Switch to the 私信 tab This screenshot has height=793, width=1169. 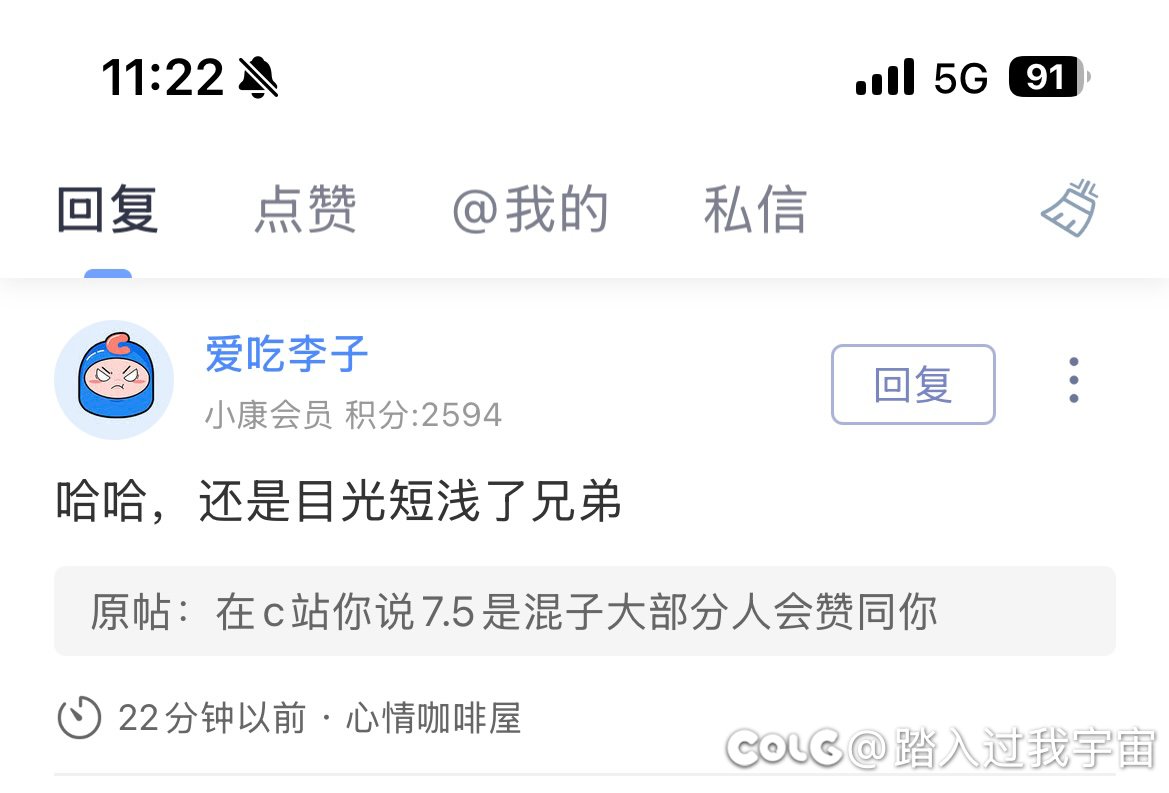pyautogui.click(x=755, y=210)
